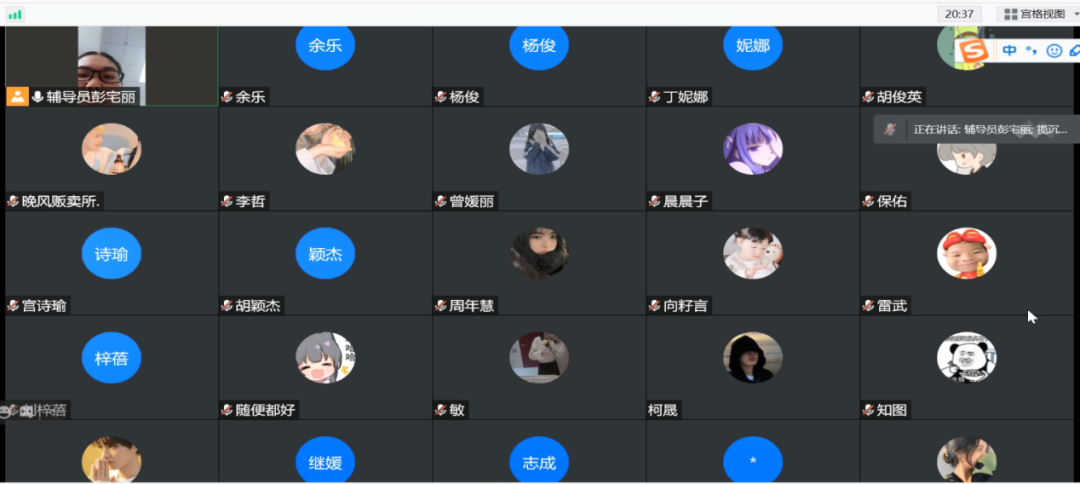Switch input language with the 中 icon
The width and height of the screenshot is (1080, 484).
(1009, 50)
